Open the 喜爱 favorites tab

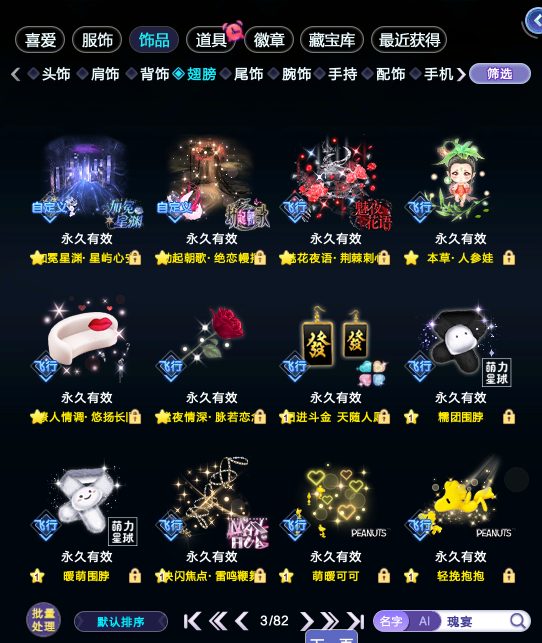(x=40, y=40)
